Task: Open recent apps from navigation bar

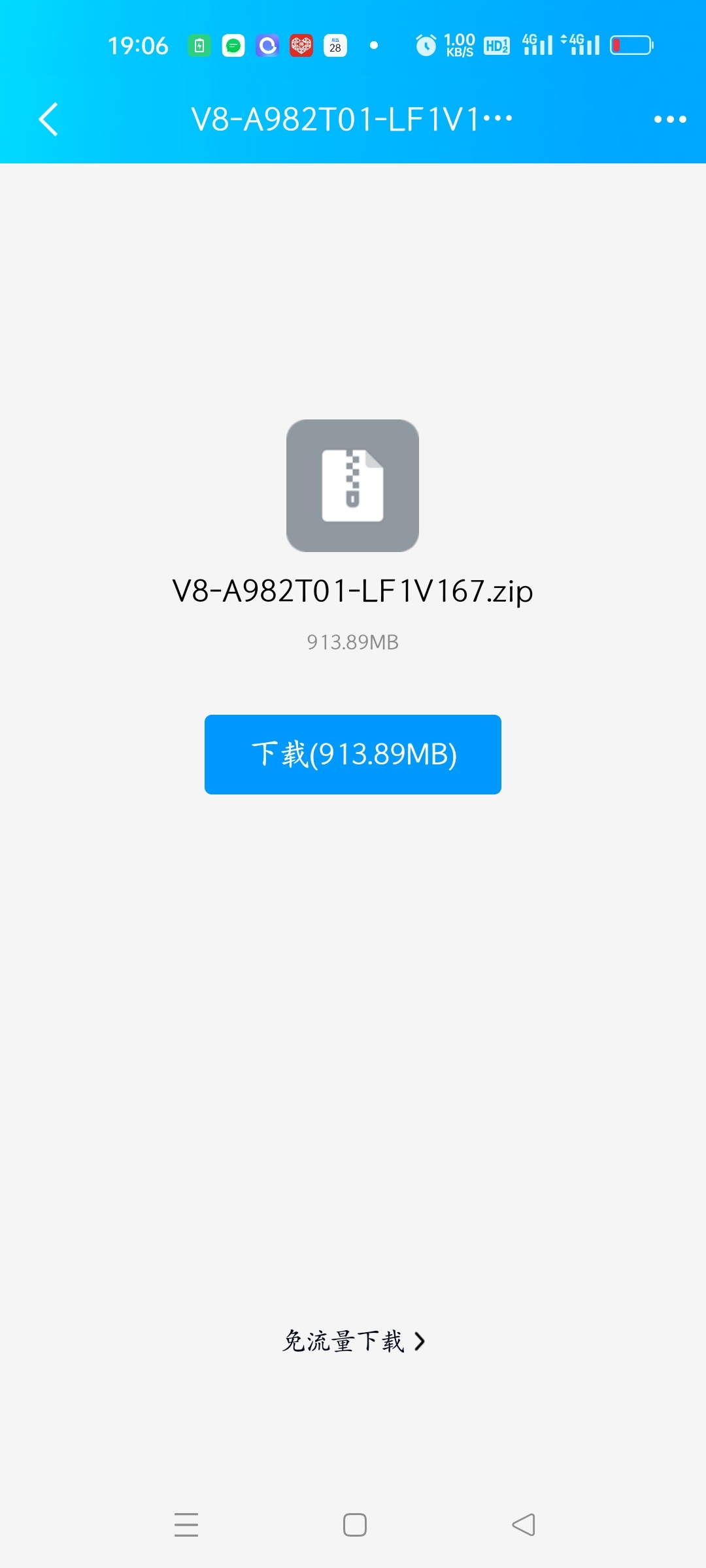Action: click(186, 1525)
